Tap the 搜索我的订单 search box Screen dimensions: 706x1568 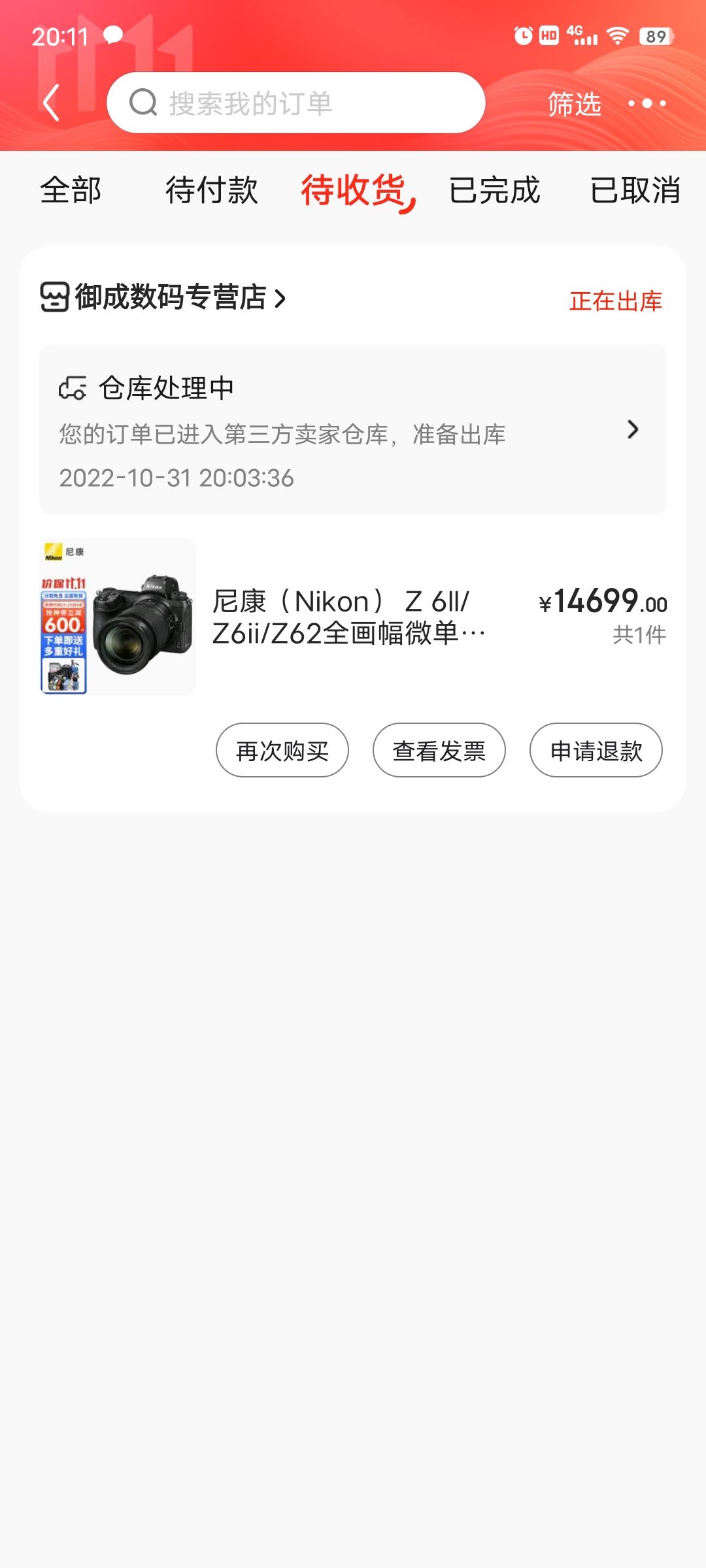(295, 103)
